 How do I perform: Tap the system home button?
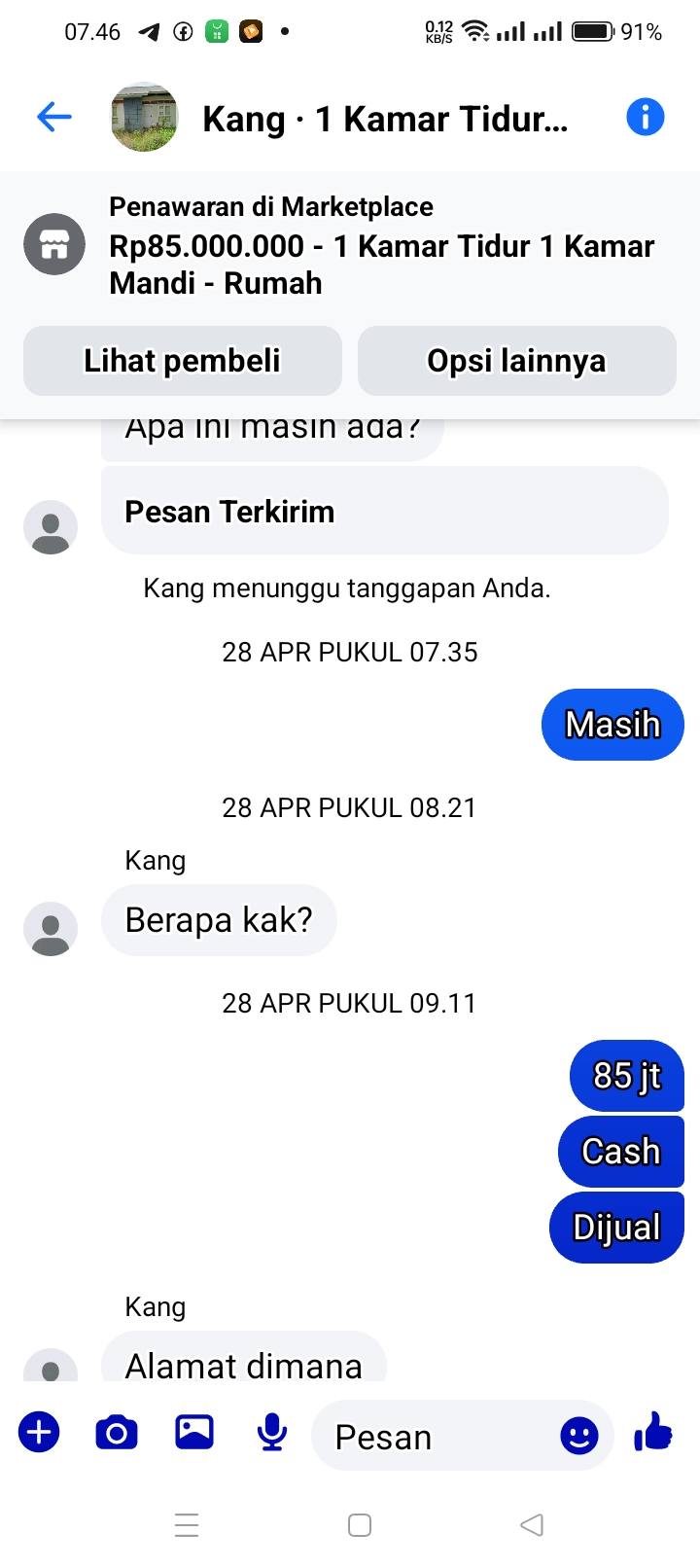(x=360, y=1524)
